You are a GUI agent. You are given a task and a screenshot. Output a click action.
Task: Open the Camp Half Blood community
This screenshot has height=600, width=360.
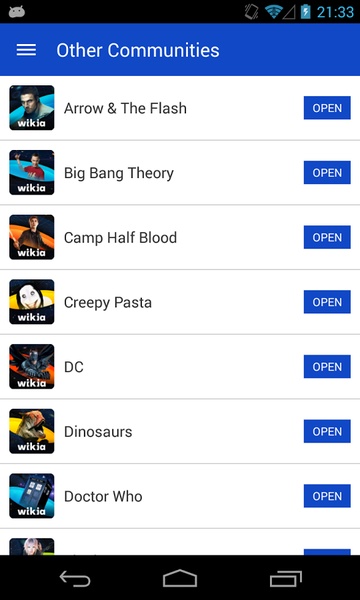[327, 237]
